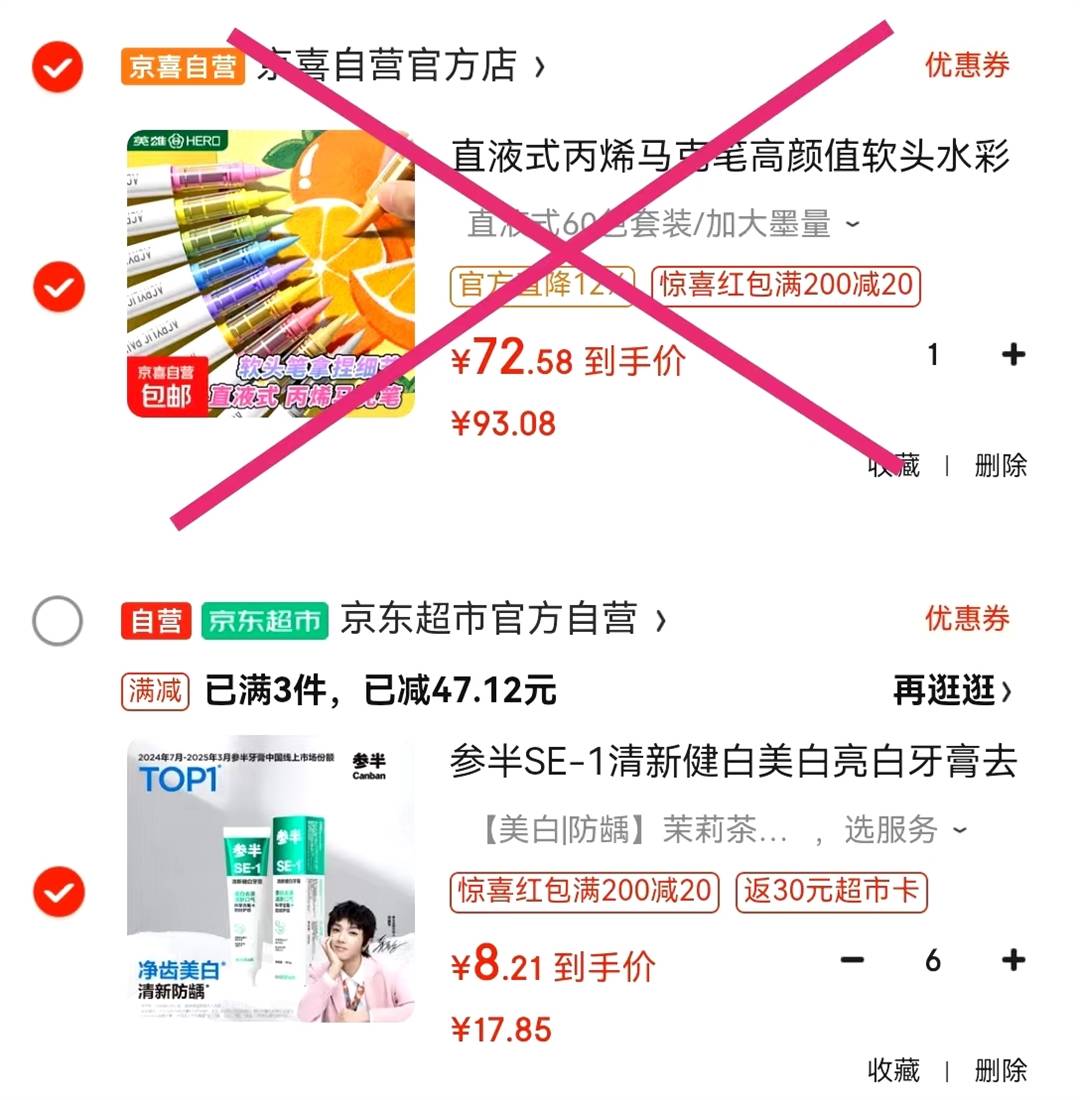
Task: Add the marker pen to 收藏
Action: [x=893, y=465]
